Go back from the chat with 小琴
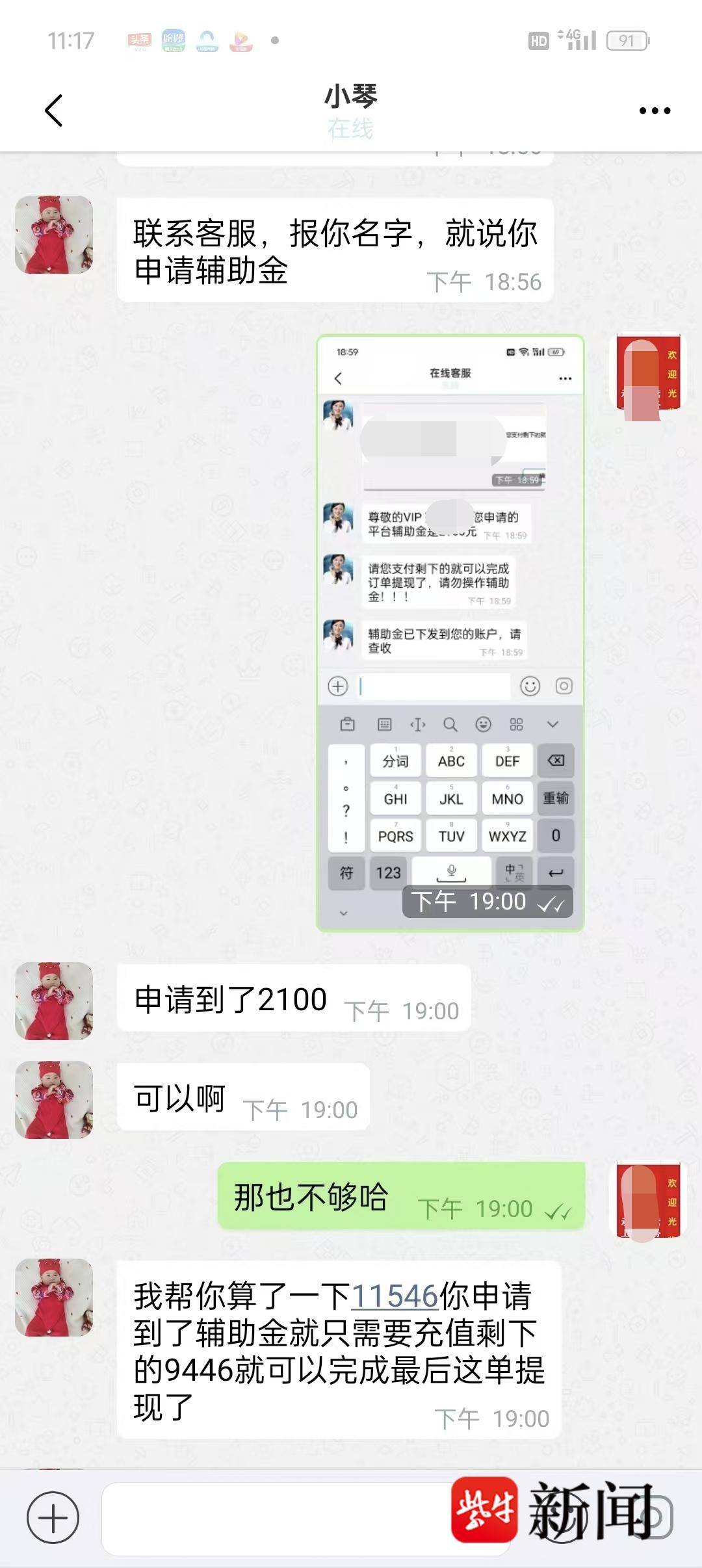This screenshot has width=702, height=1568. 53,111
